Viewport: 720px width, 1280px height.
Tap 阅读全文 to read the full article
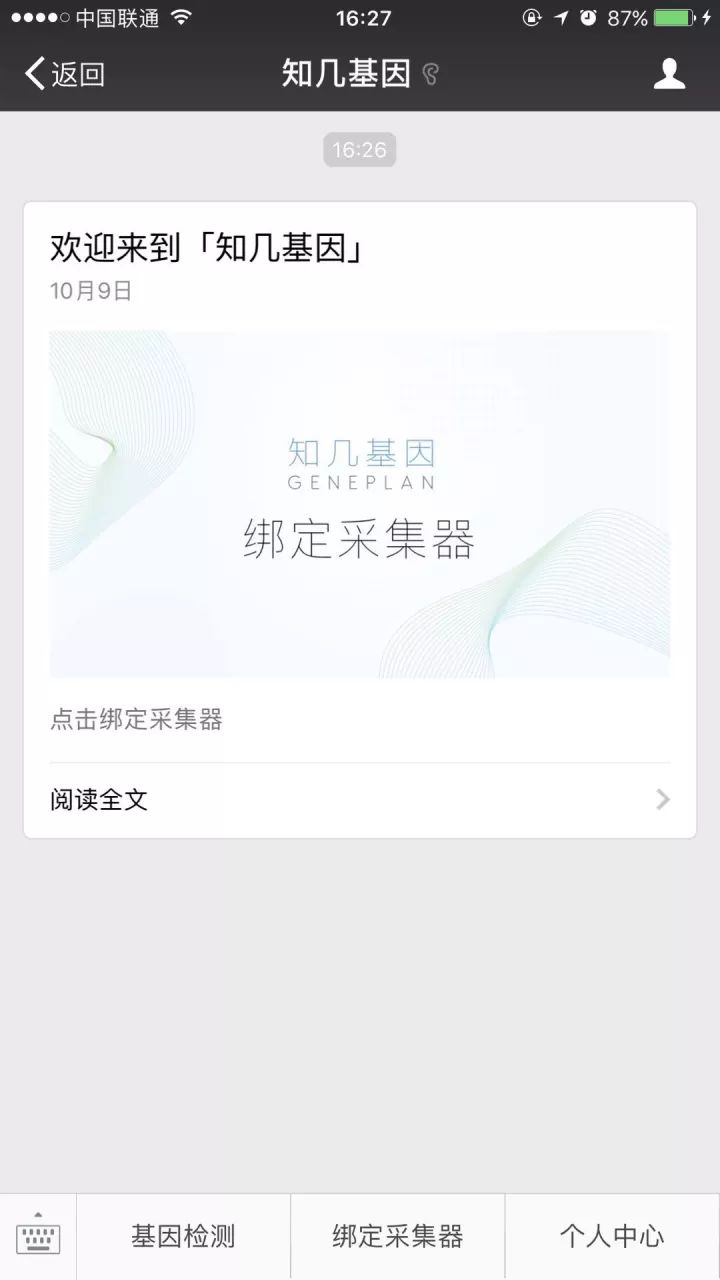point(360,800)
